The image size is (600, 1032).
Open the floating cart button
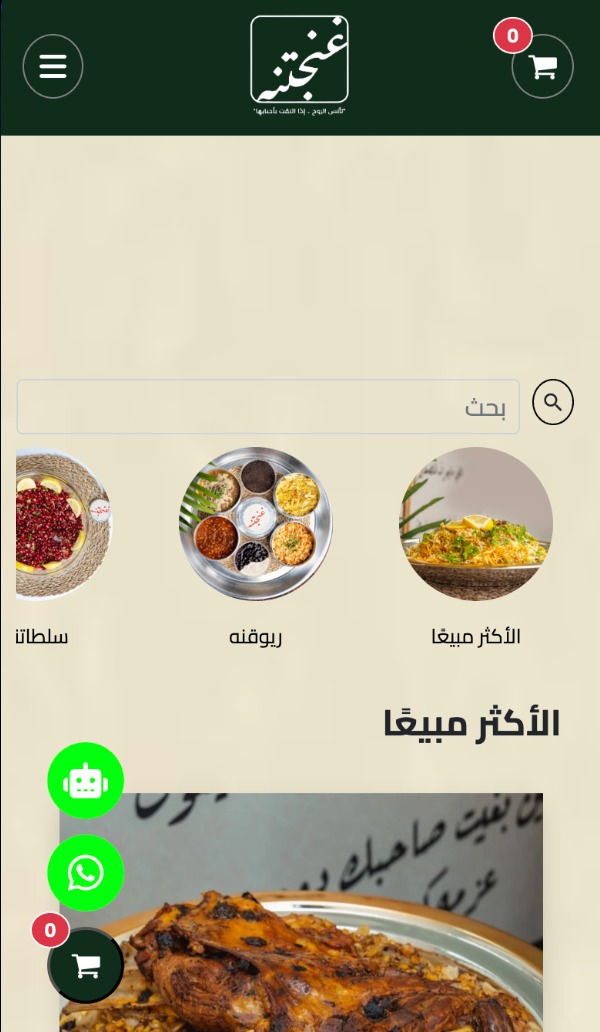(x=86, y=965)
